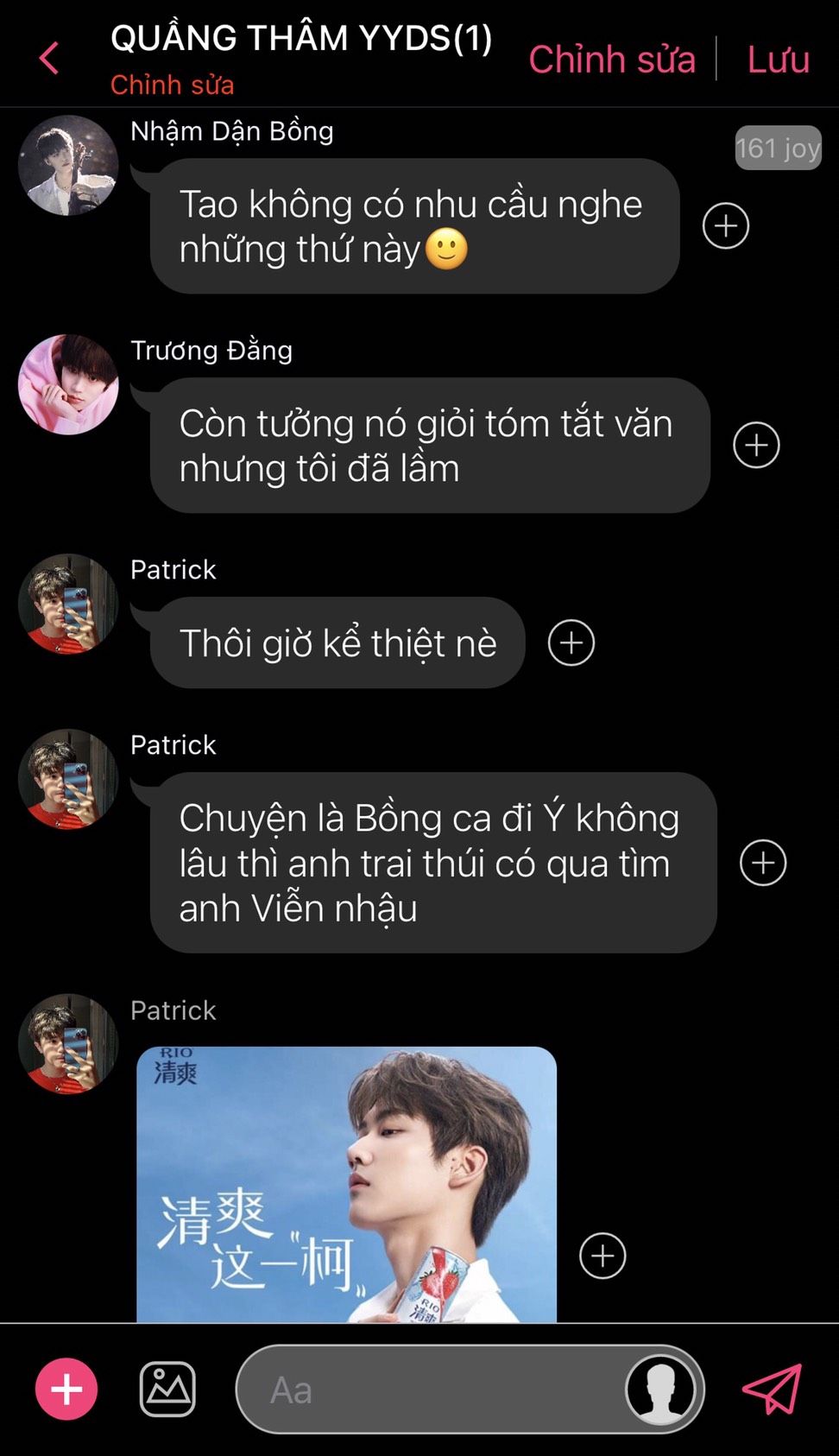Go back with the pink arrow
Screen dimensions: 839x1456
pos(49,59)
